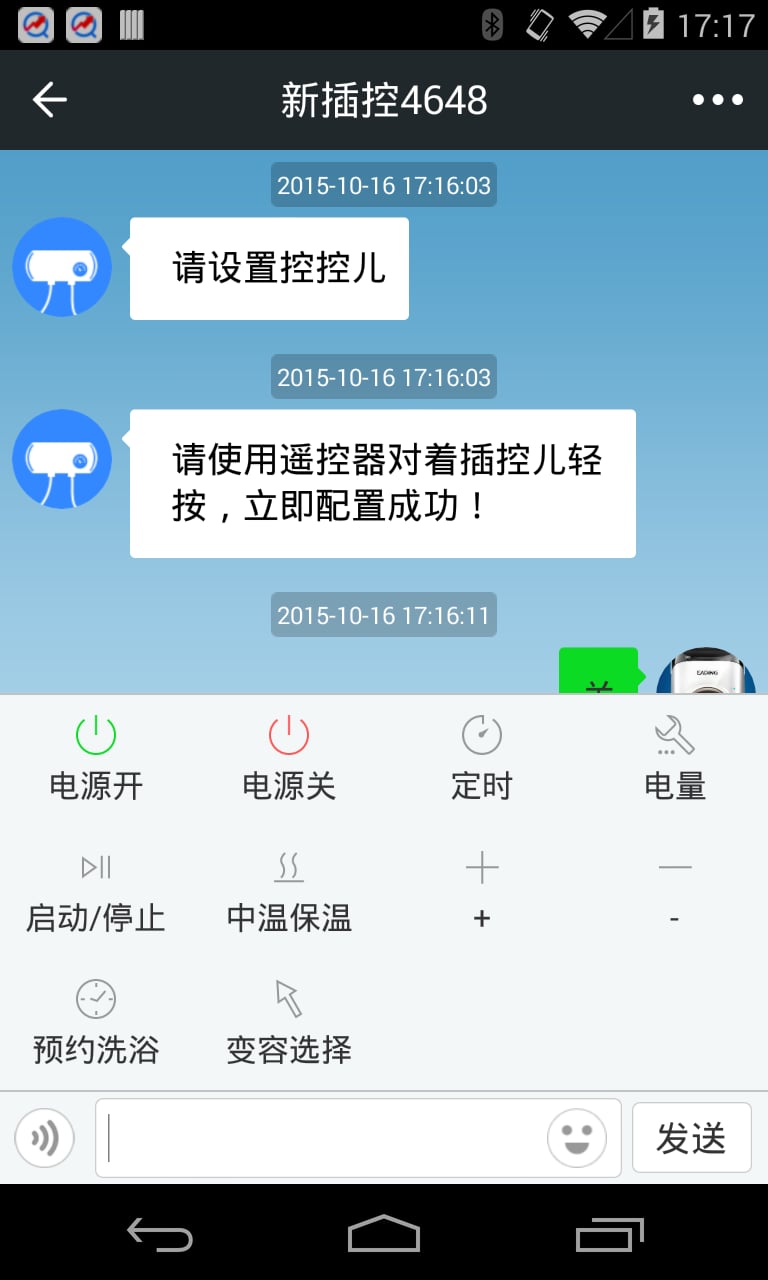Tap 电源开 to switch the power on
768x1280 pixels.
click(96, 758)
